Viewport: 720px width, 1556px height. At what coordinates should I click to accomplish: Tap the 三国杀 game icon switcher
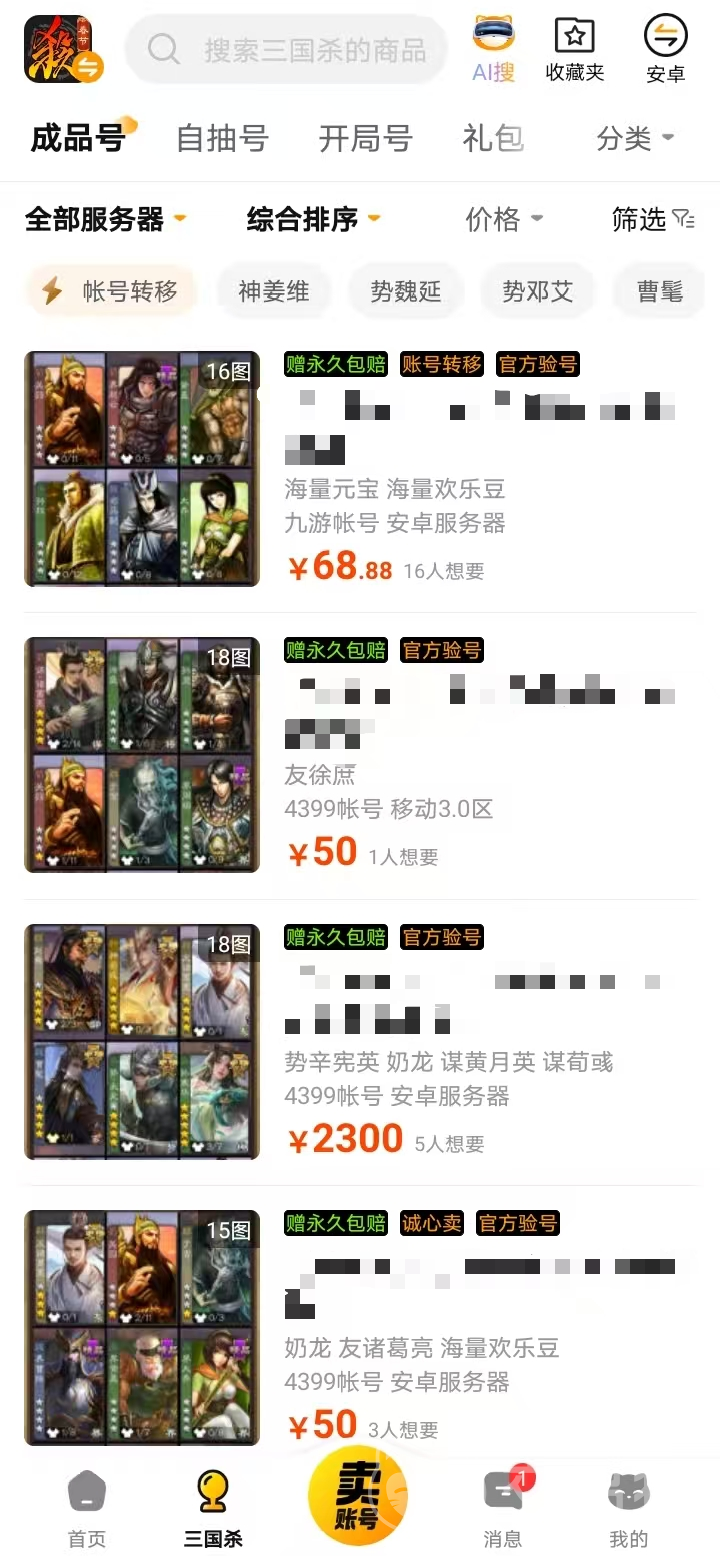point(62,49)
